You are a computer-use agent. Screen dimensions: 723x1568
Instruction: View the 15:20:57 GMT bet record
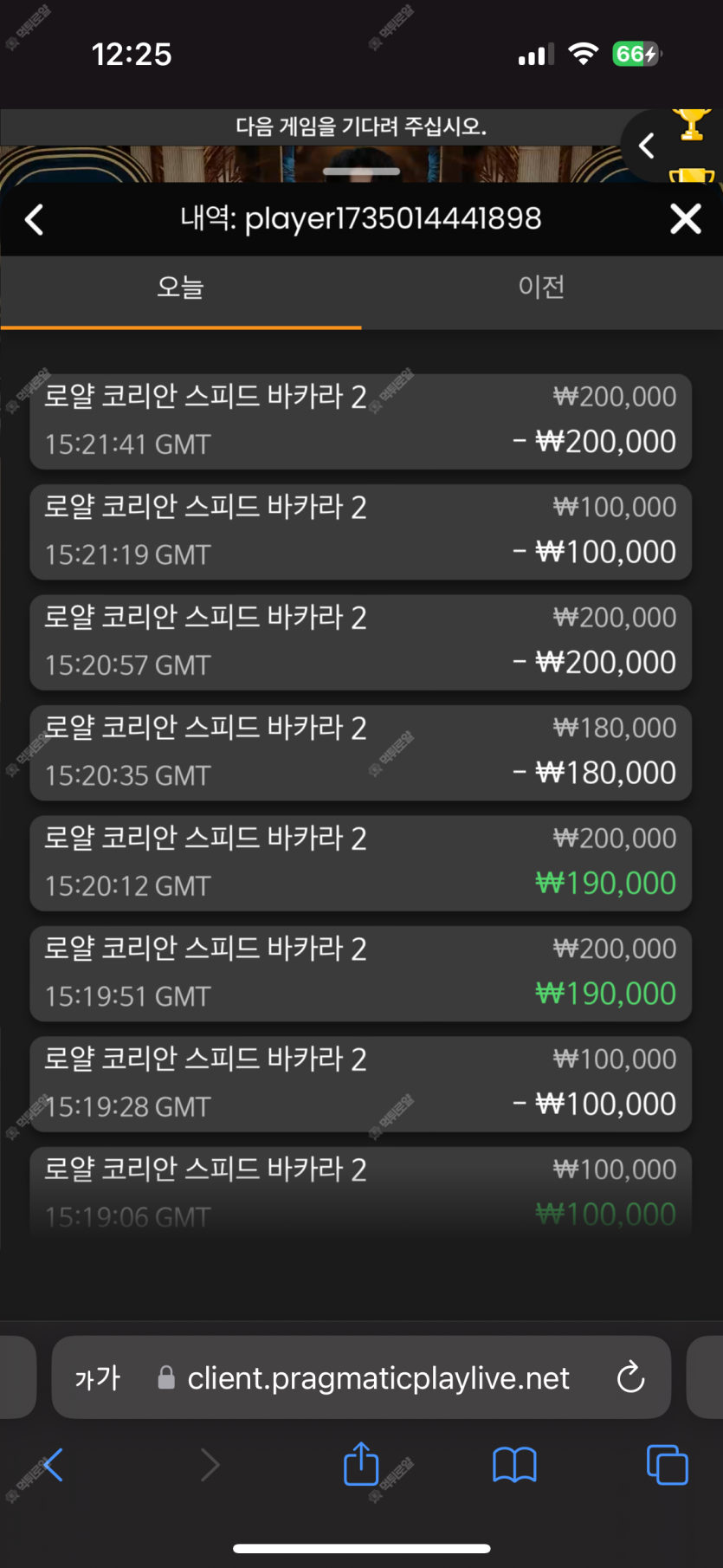[360, 642]
